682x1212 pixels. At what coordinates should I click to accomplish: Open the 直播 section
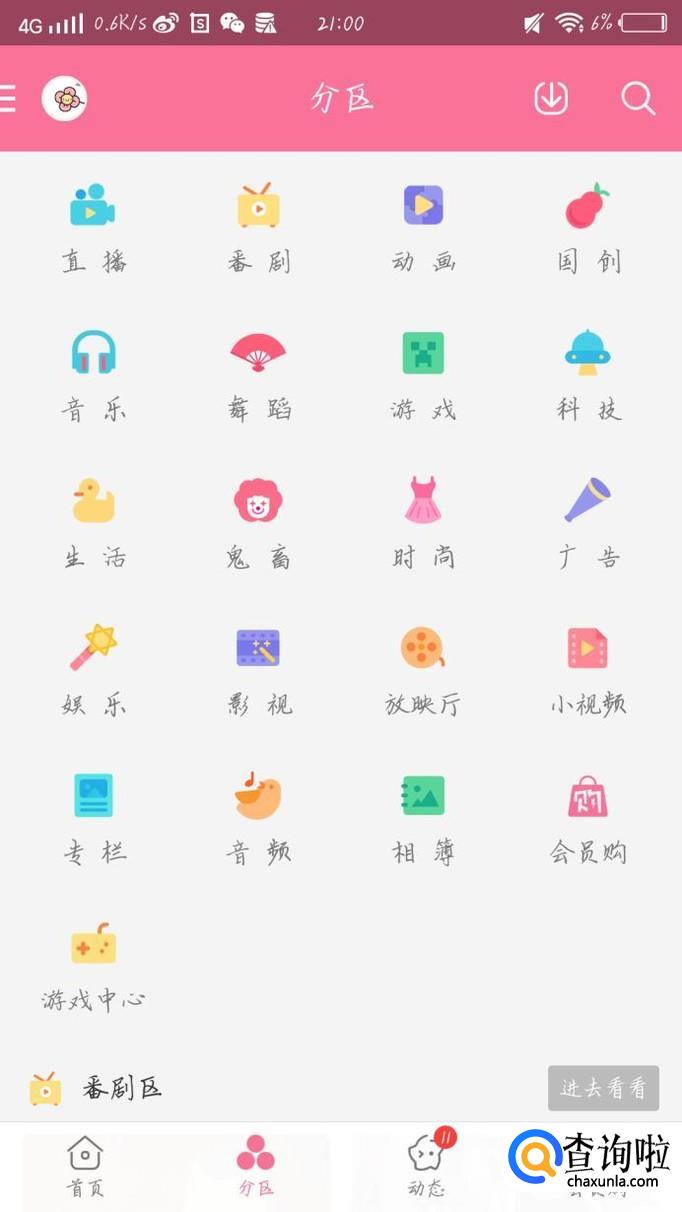93,227
